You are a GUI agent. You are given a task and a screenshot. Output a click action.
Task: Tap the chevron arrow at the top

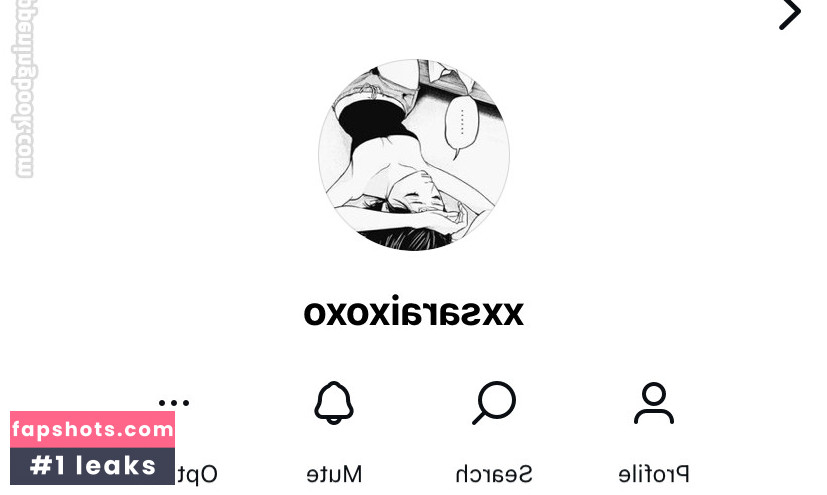(790, 14)
